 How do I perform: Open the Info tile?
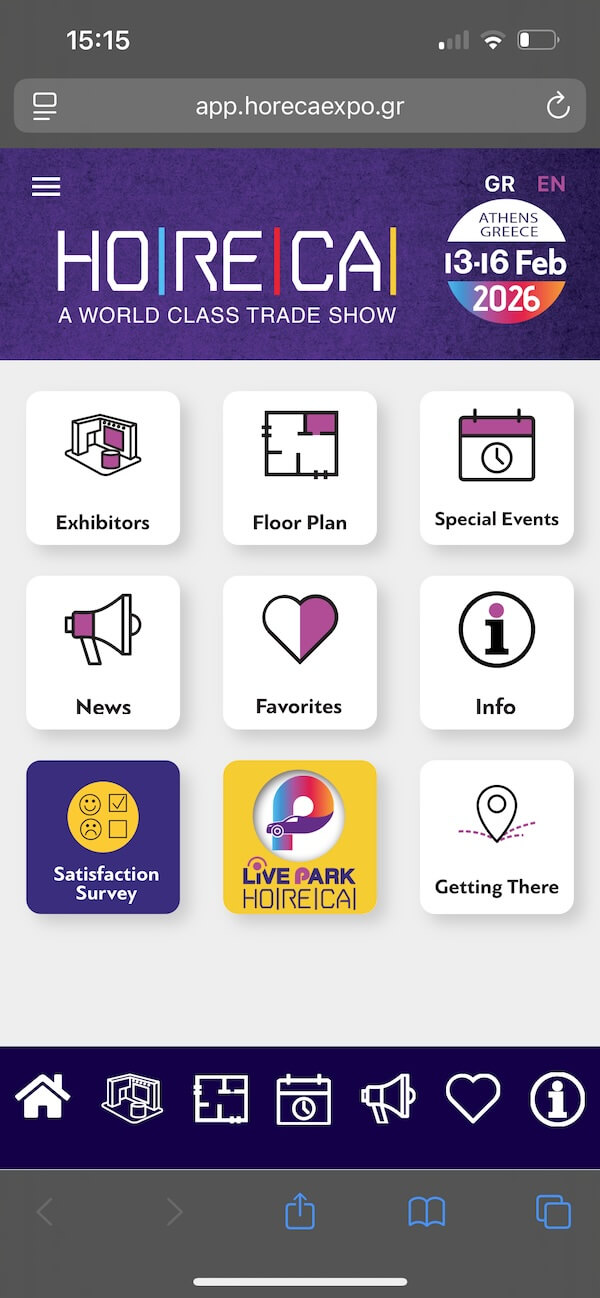[497, 652]
